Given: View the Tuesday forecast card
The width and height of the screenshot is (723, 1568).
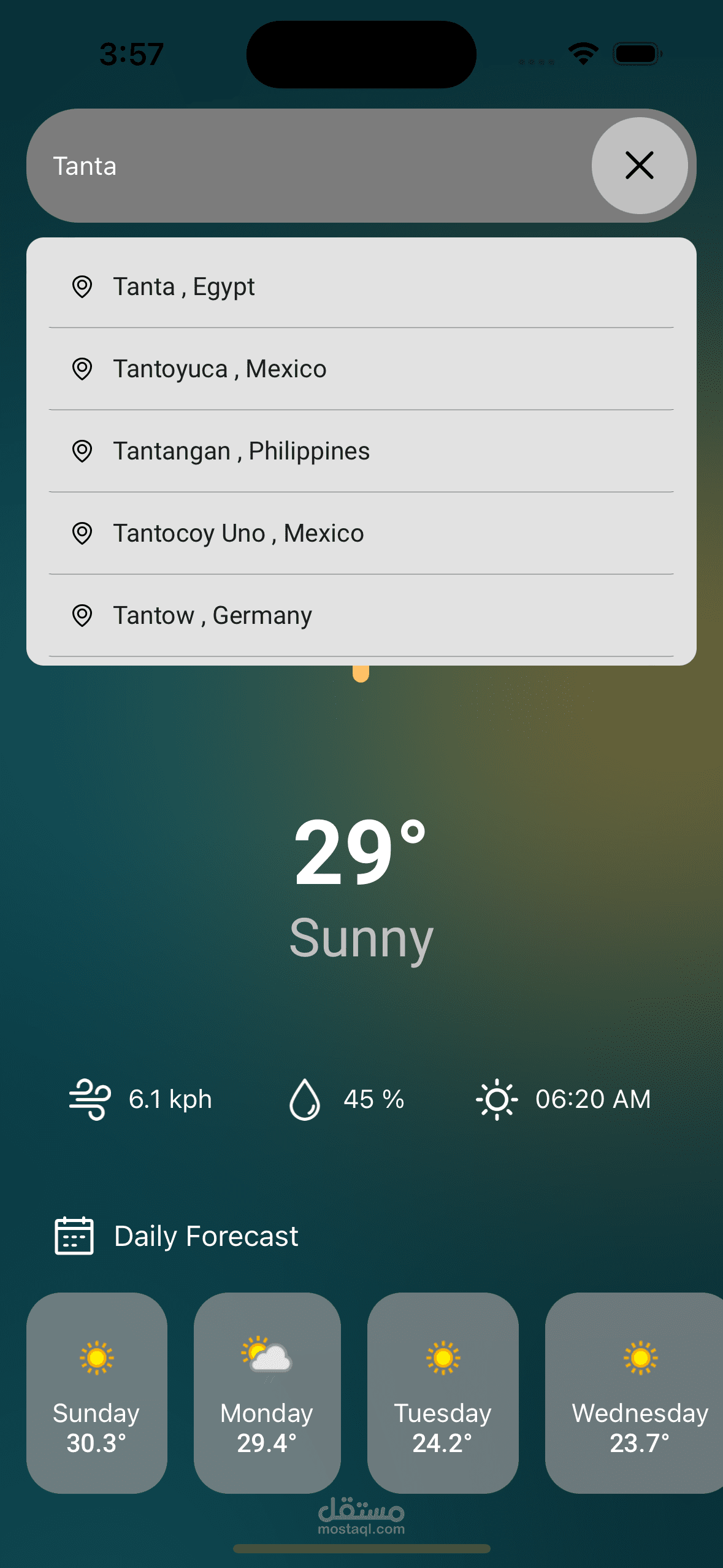Looking at the screenshot, I should point(443,1393).
